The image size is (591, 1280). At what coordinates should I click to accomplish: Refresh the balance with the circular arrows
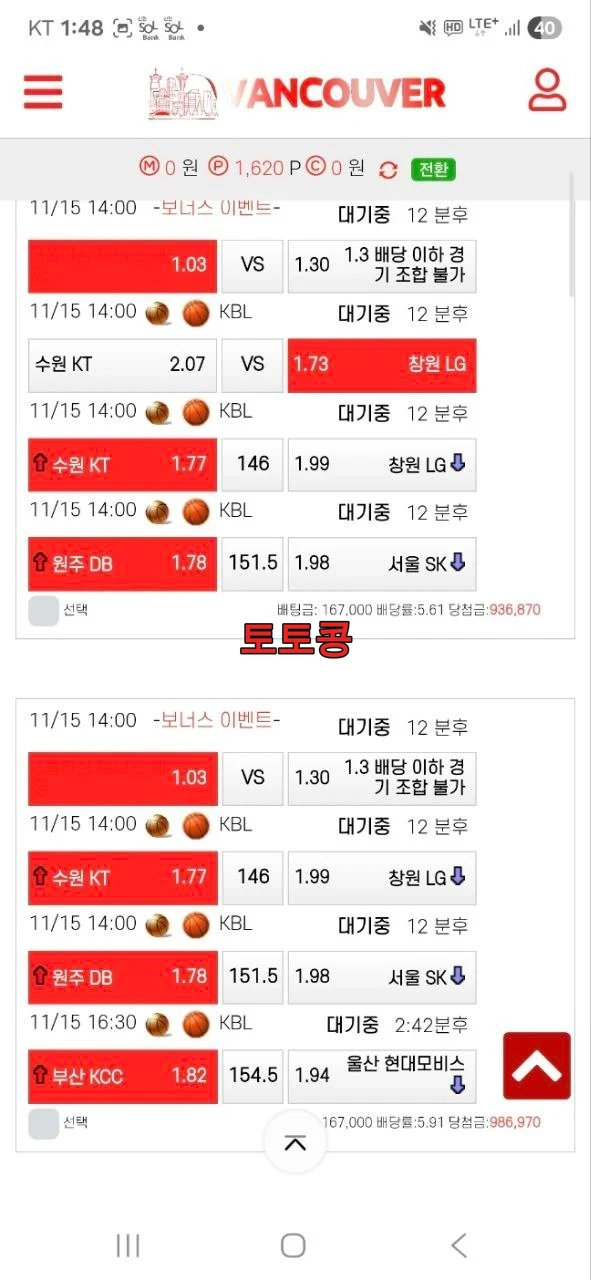[x=388, y=170]
